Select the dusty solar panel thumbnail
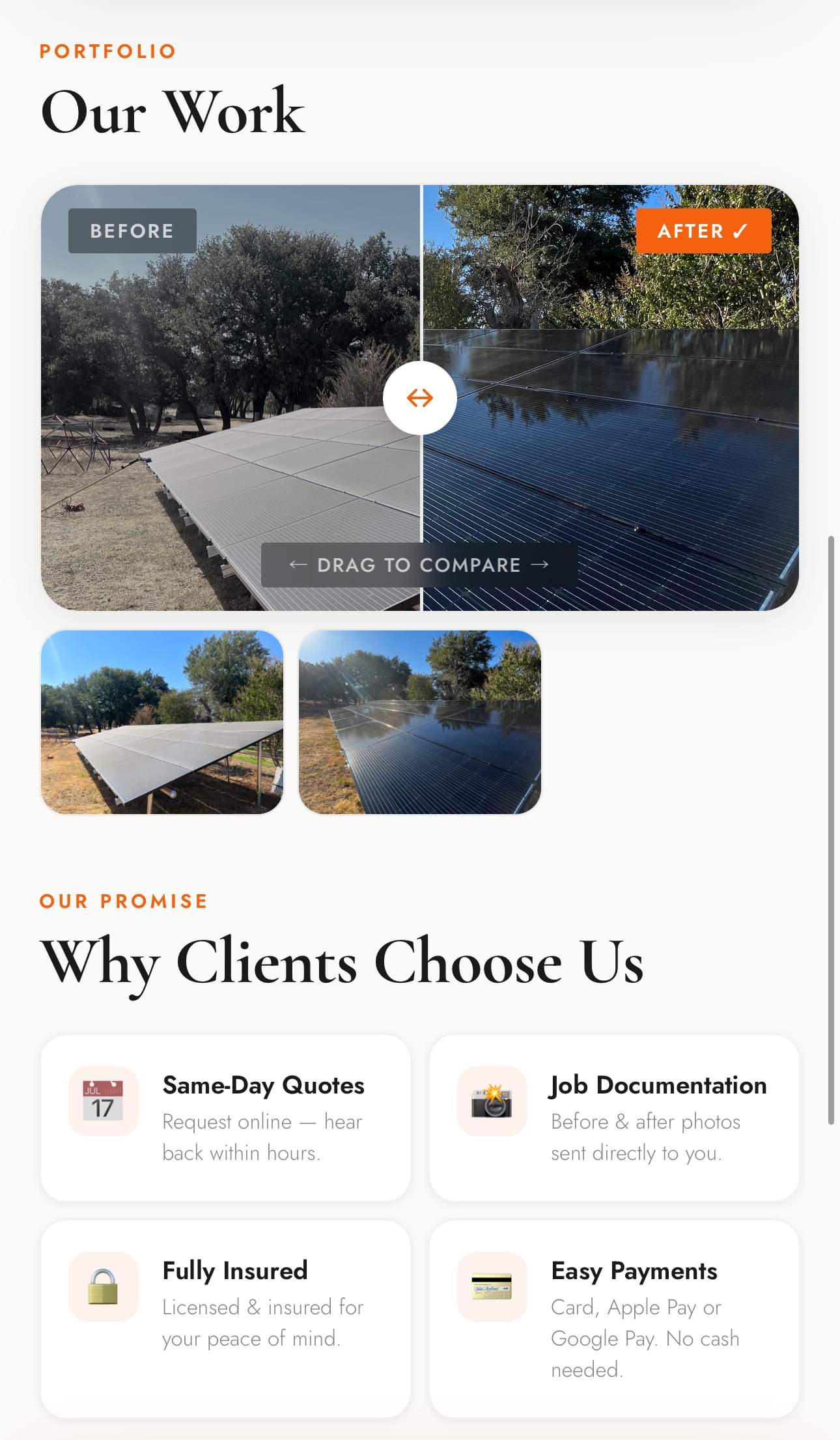The image size is (840, 1440). [x=162, y=722]
